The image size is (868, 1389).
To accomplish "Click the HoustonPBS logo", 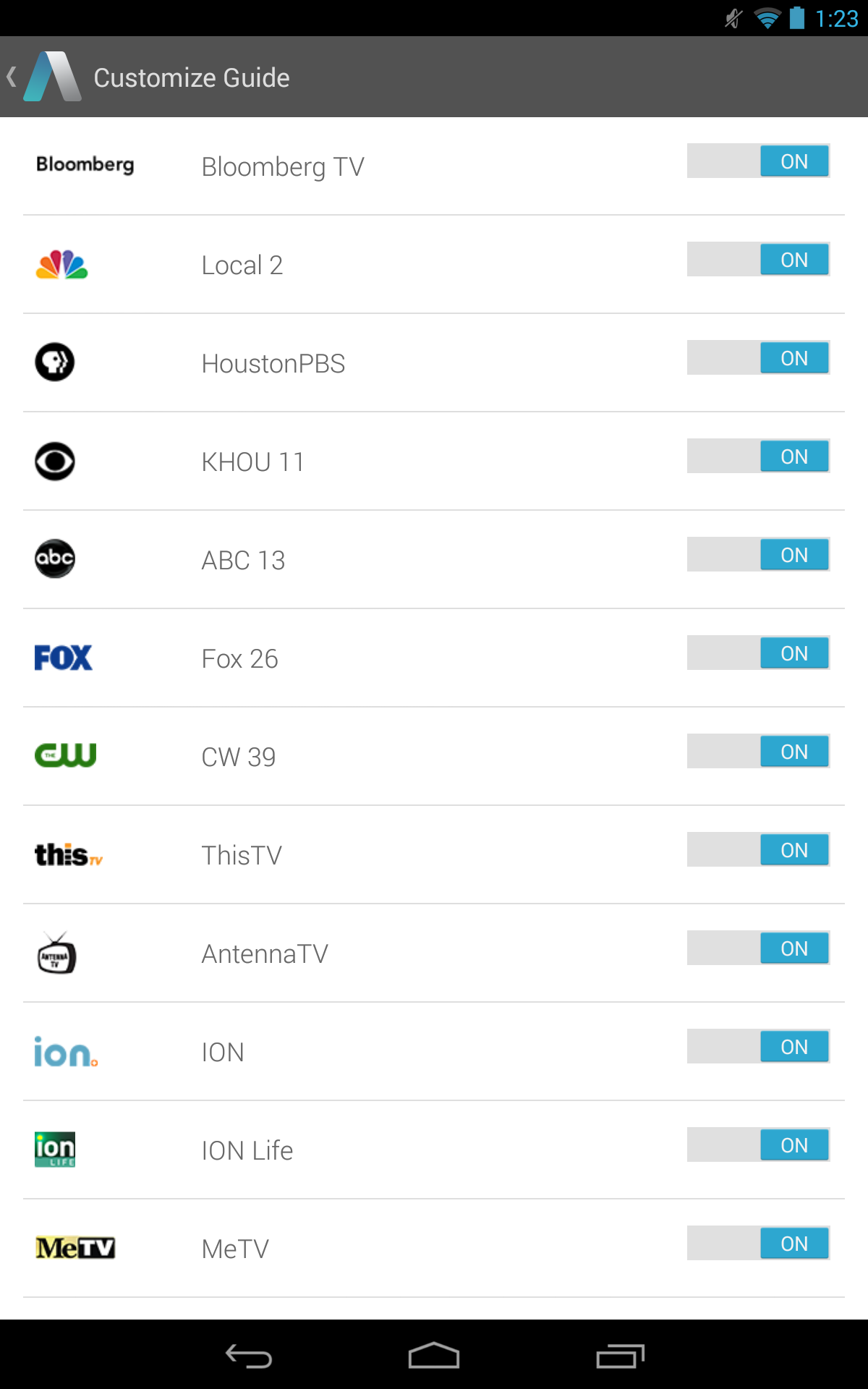I will point(55,362).
